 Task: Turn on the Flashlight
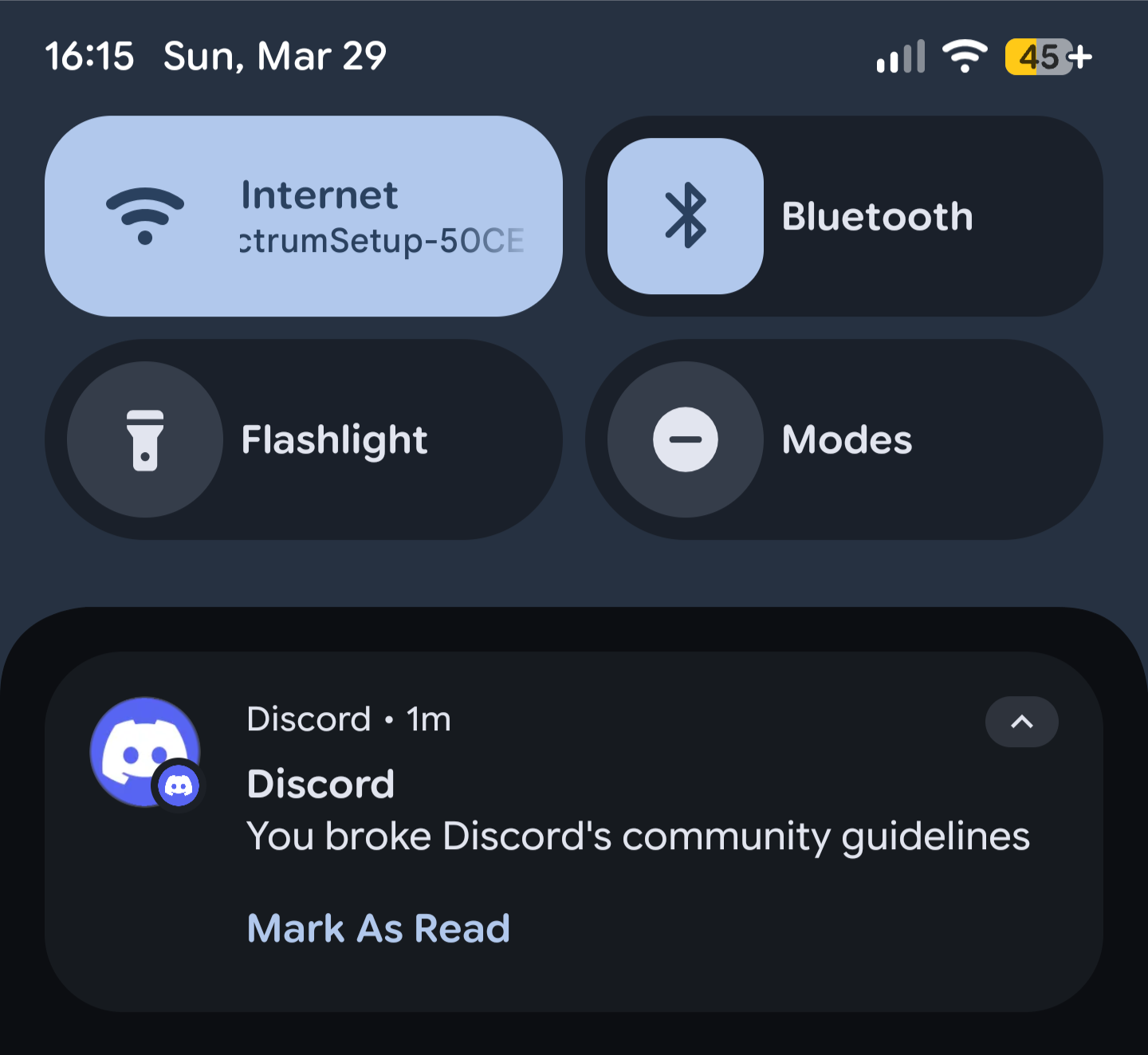tap(145, 439)
